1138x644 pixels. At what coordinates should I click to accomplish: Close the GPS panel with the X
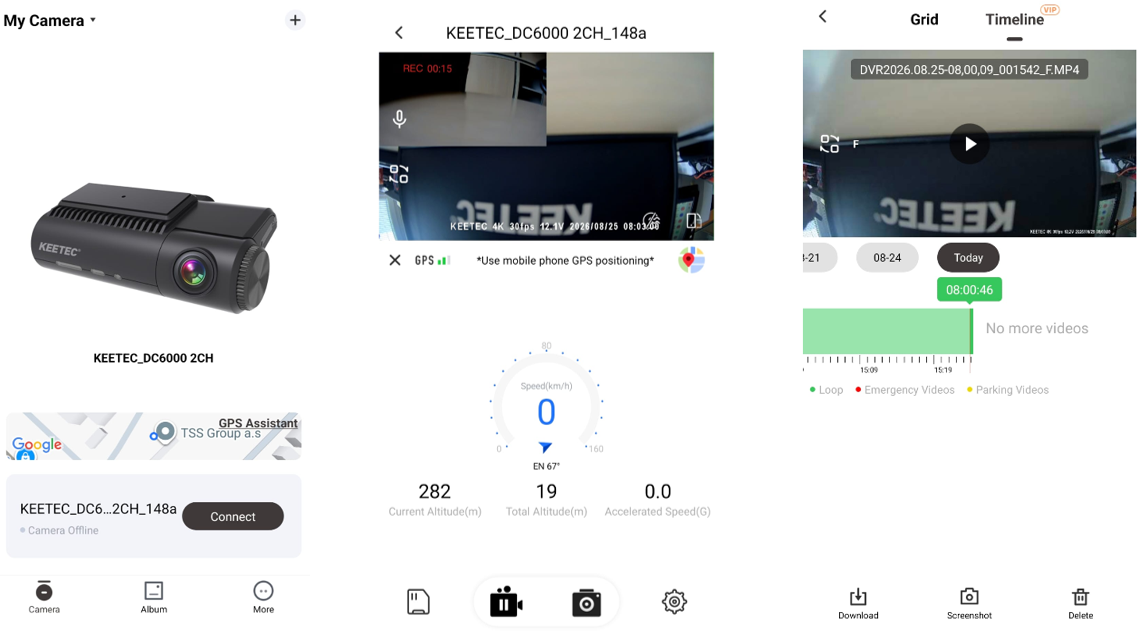pyautogui.click(x=395, y=260)
